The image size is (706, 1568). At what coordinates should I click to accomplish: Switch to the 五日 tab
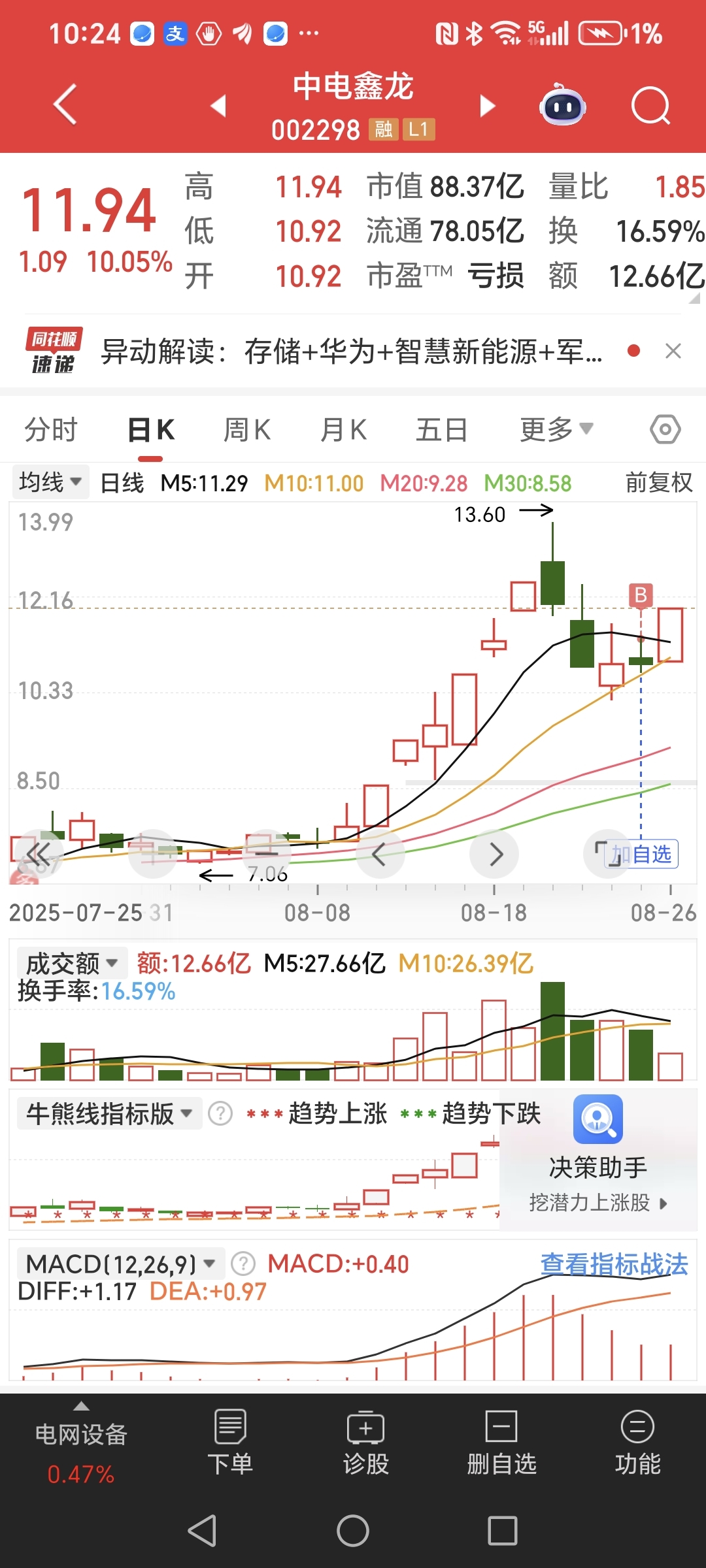[442, 430]
